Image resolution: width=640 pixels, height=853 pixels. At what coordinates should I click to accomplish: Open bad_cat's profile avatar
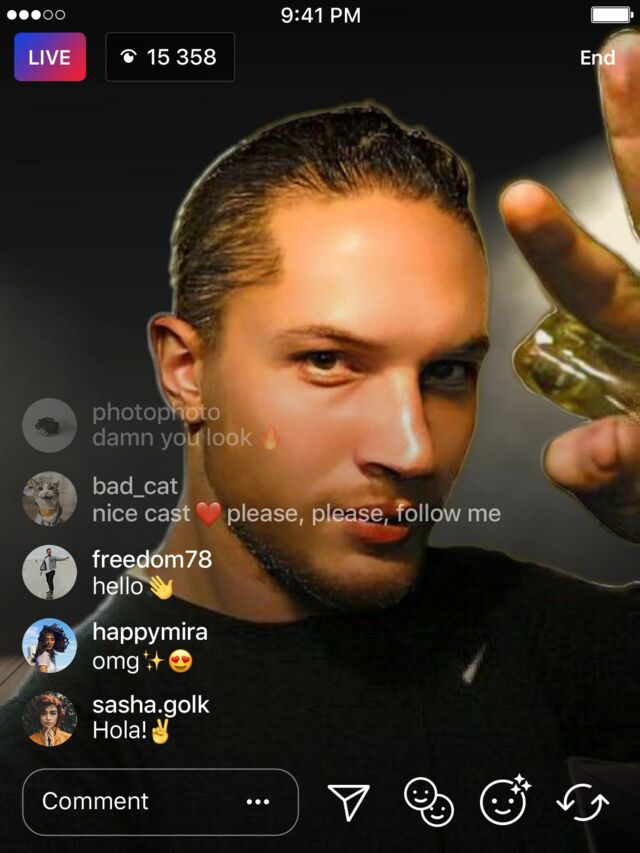[50, 498]
